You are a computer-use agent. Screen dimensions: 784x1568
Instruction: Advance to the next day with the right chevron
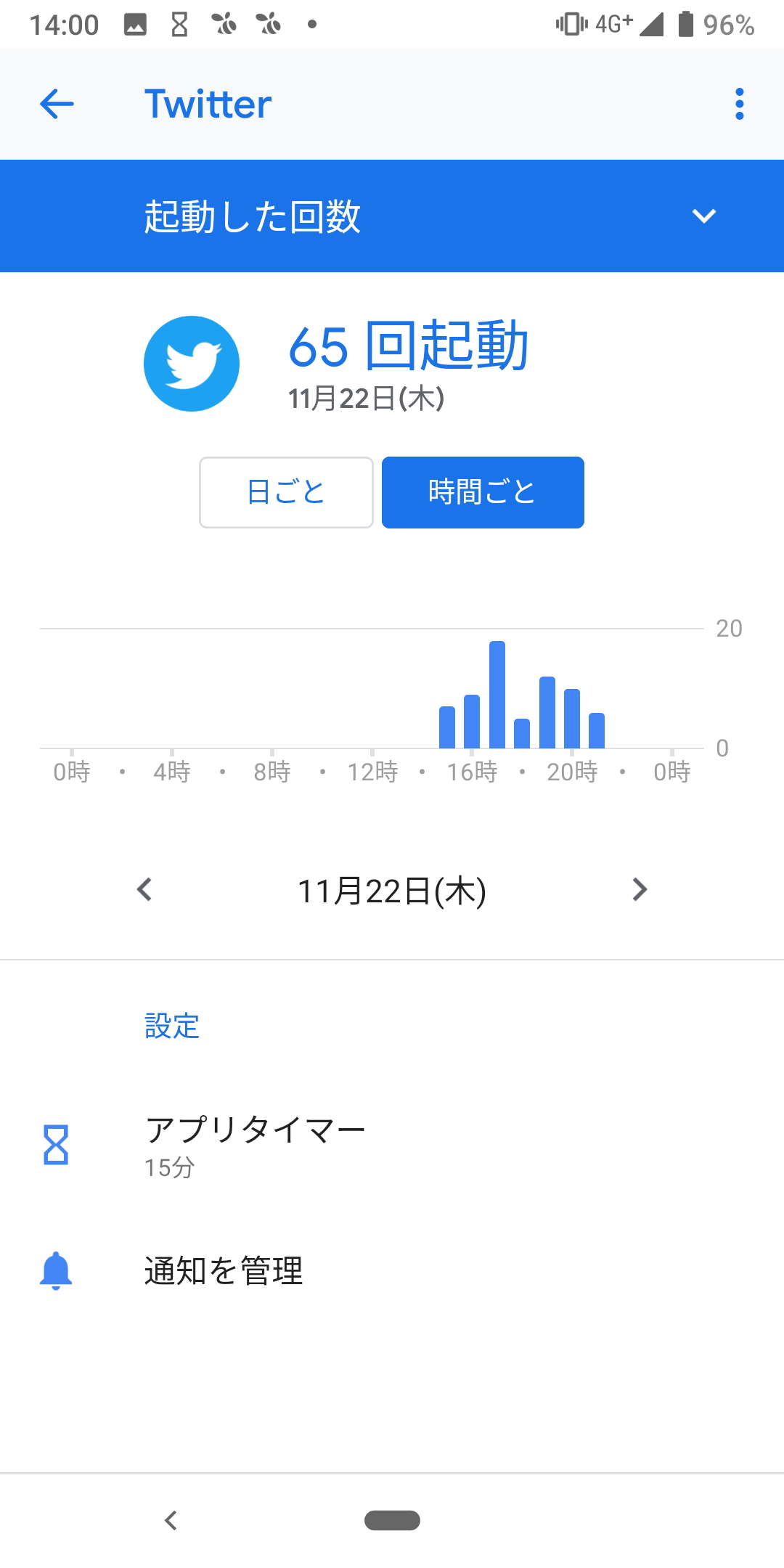click(640, 890)
